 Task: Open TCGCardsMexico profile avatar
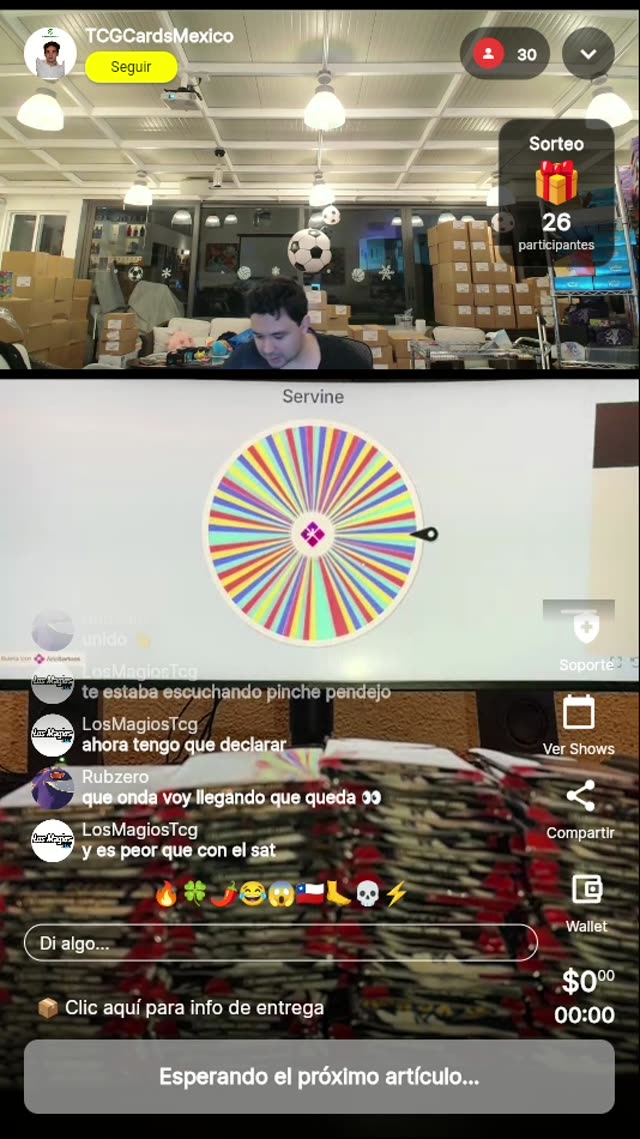(x=50, y=53)
